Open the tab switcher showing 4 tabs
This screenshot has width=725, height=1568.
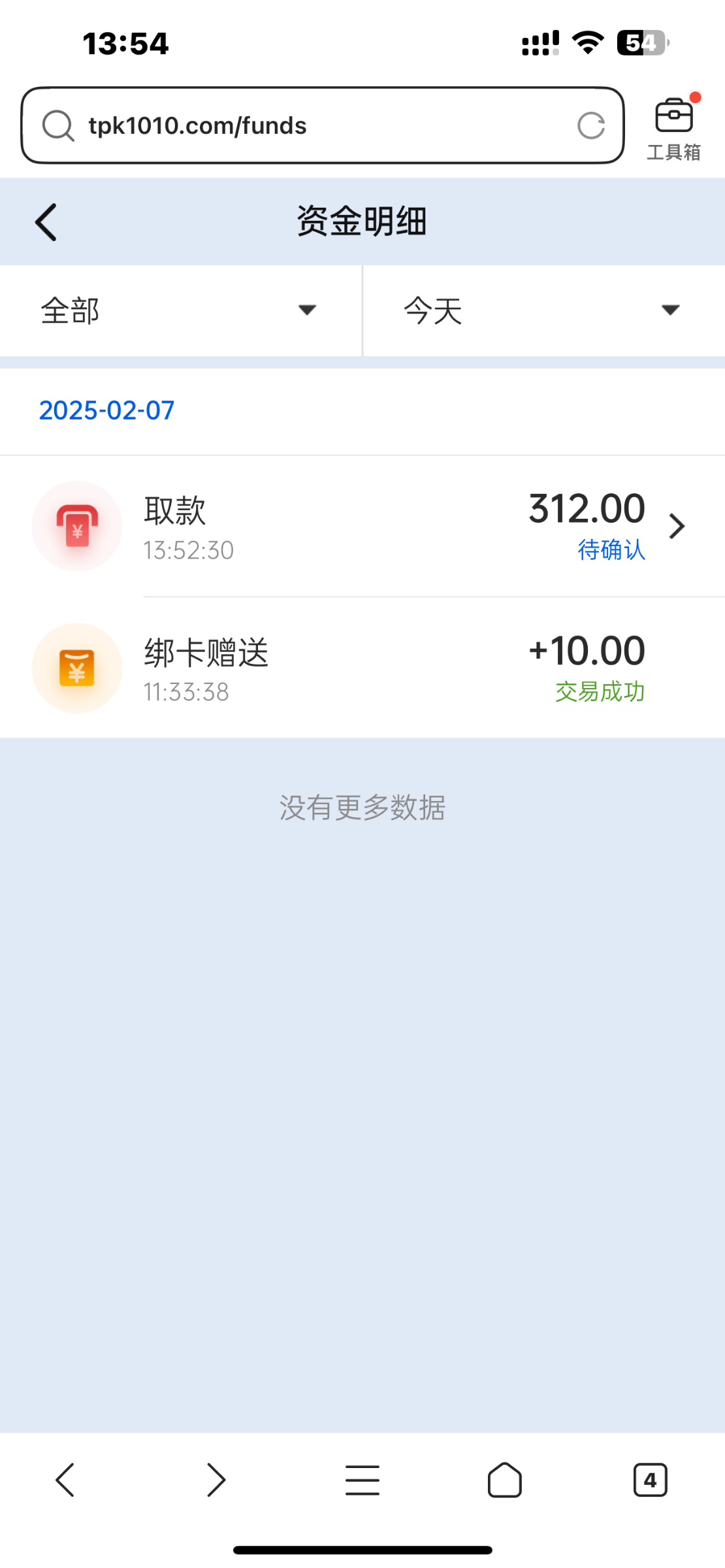pos(650,1480)
